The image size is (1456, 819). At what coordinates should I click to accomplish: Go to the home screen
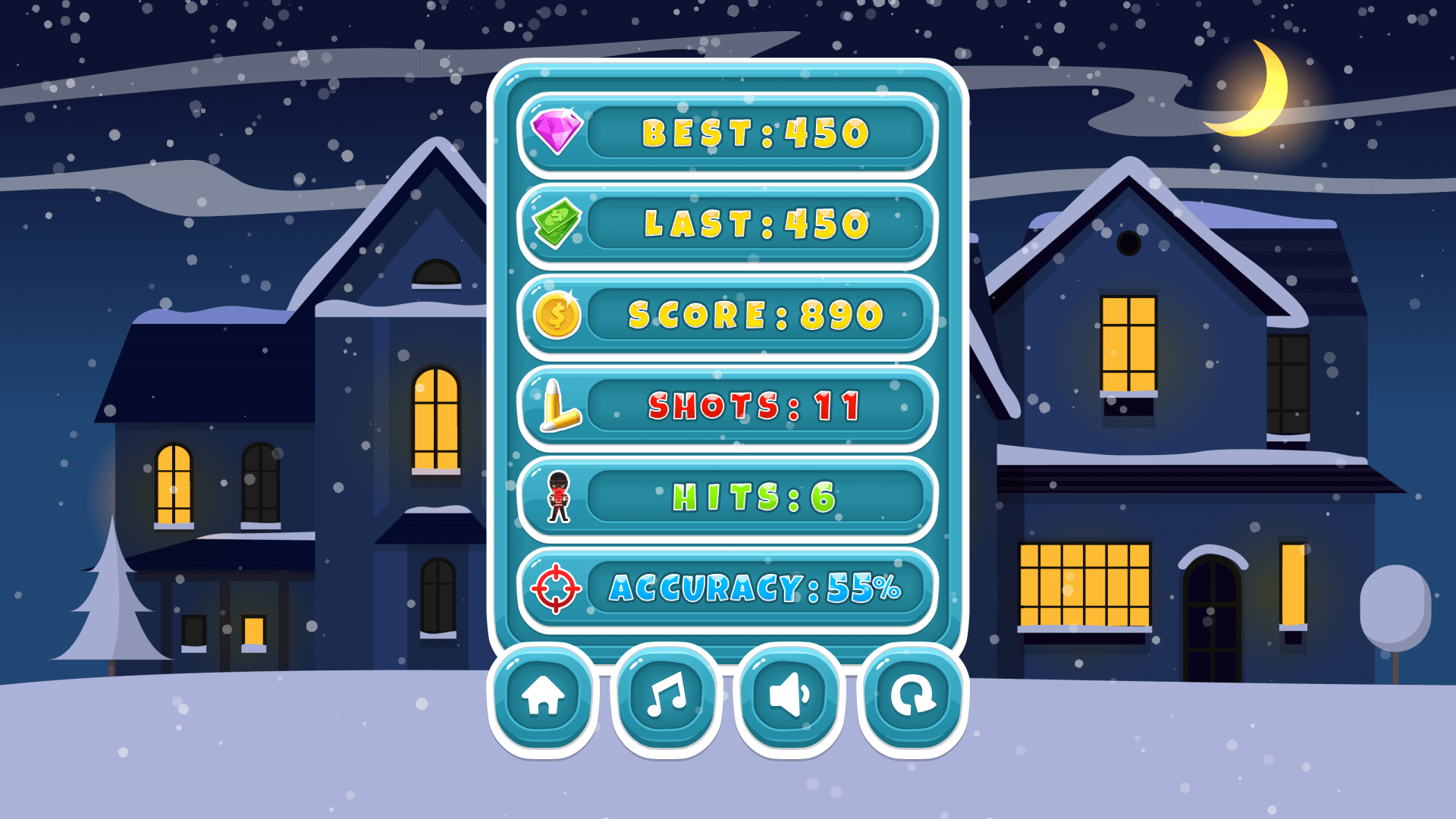543,696
